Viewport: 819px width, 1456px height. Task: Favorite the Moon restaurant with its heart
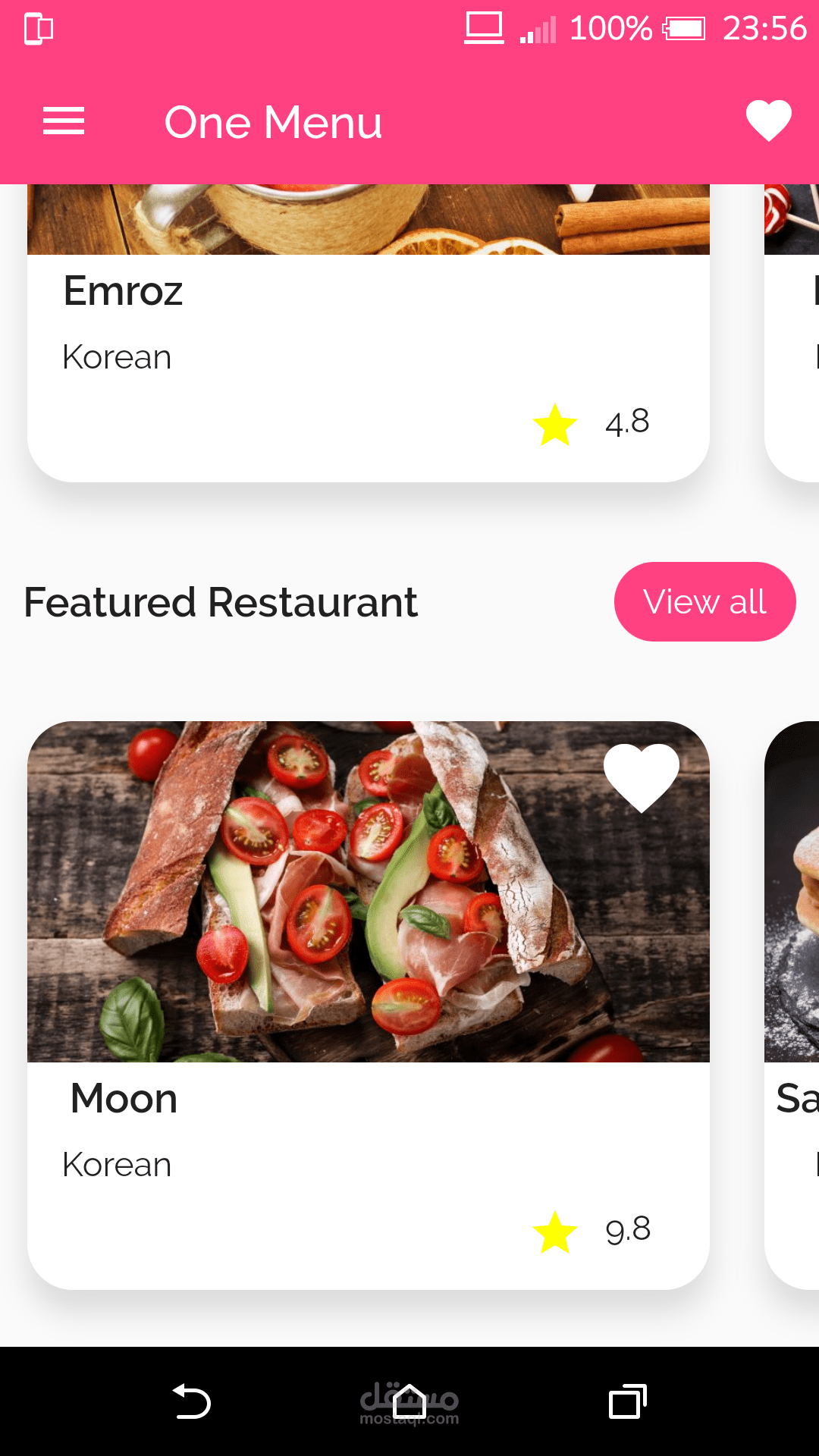pyautogui.click(x=642, y=777)
